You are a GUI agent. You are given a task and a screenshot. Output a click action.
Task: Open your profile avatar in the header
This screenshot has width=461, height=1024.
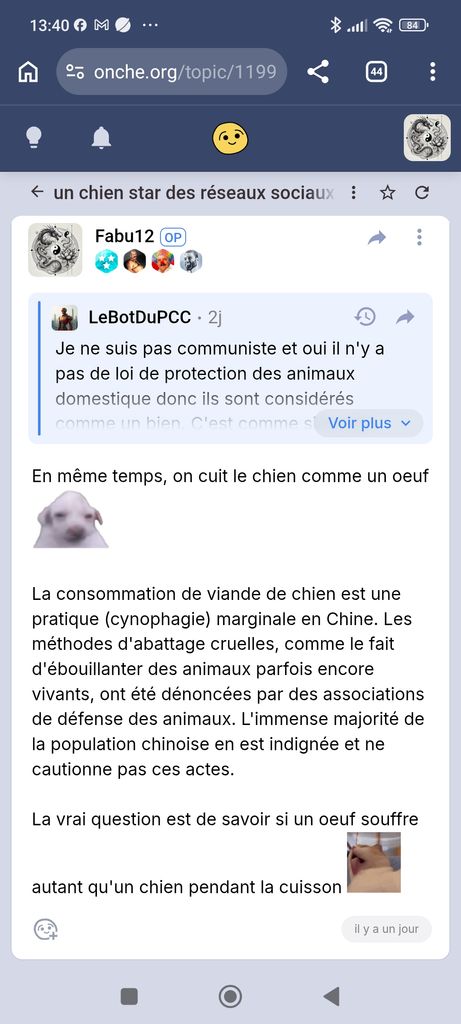pos(427,138)
